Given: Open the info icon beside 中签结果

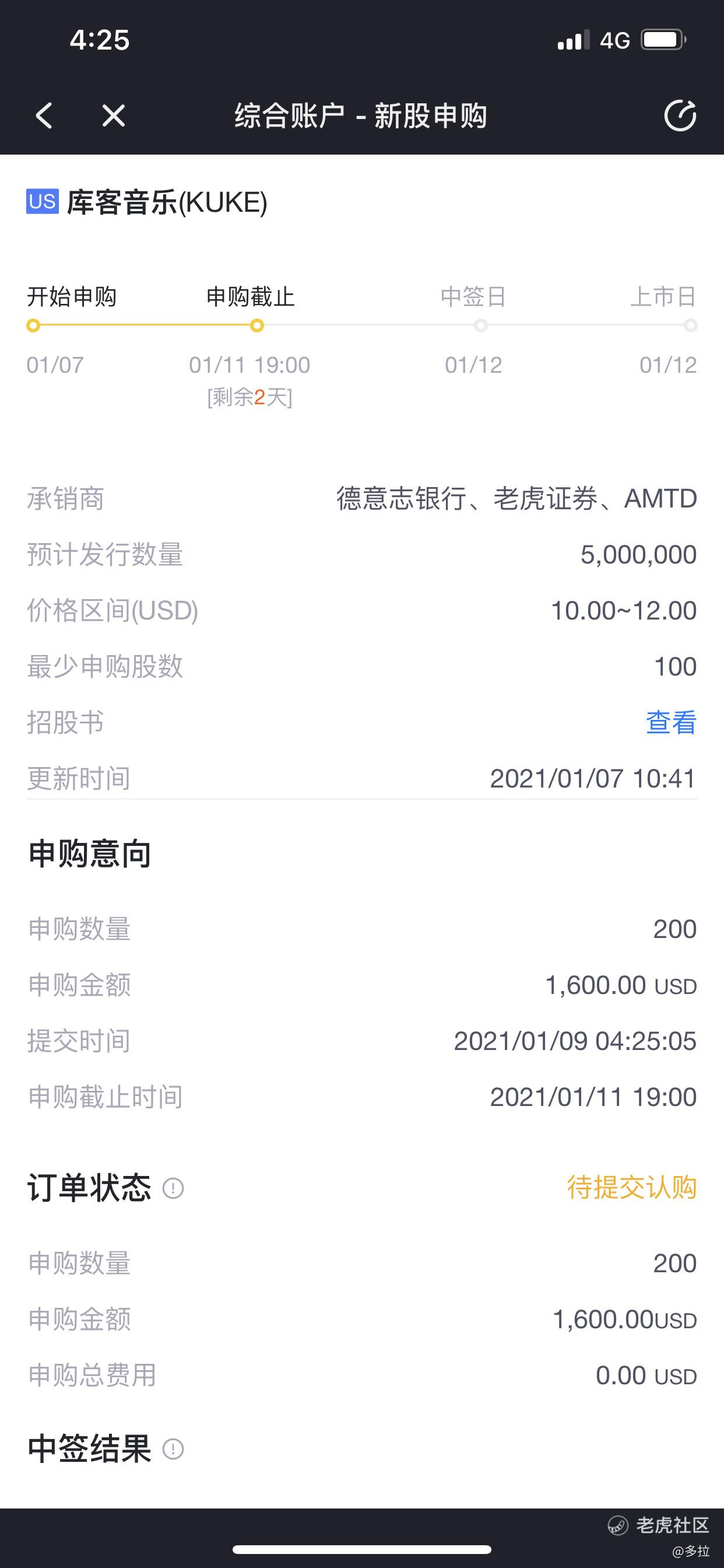Looking at the screenshot, I should click(173, 1448).
